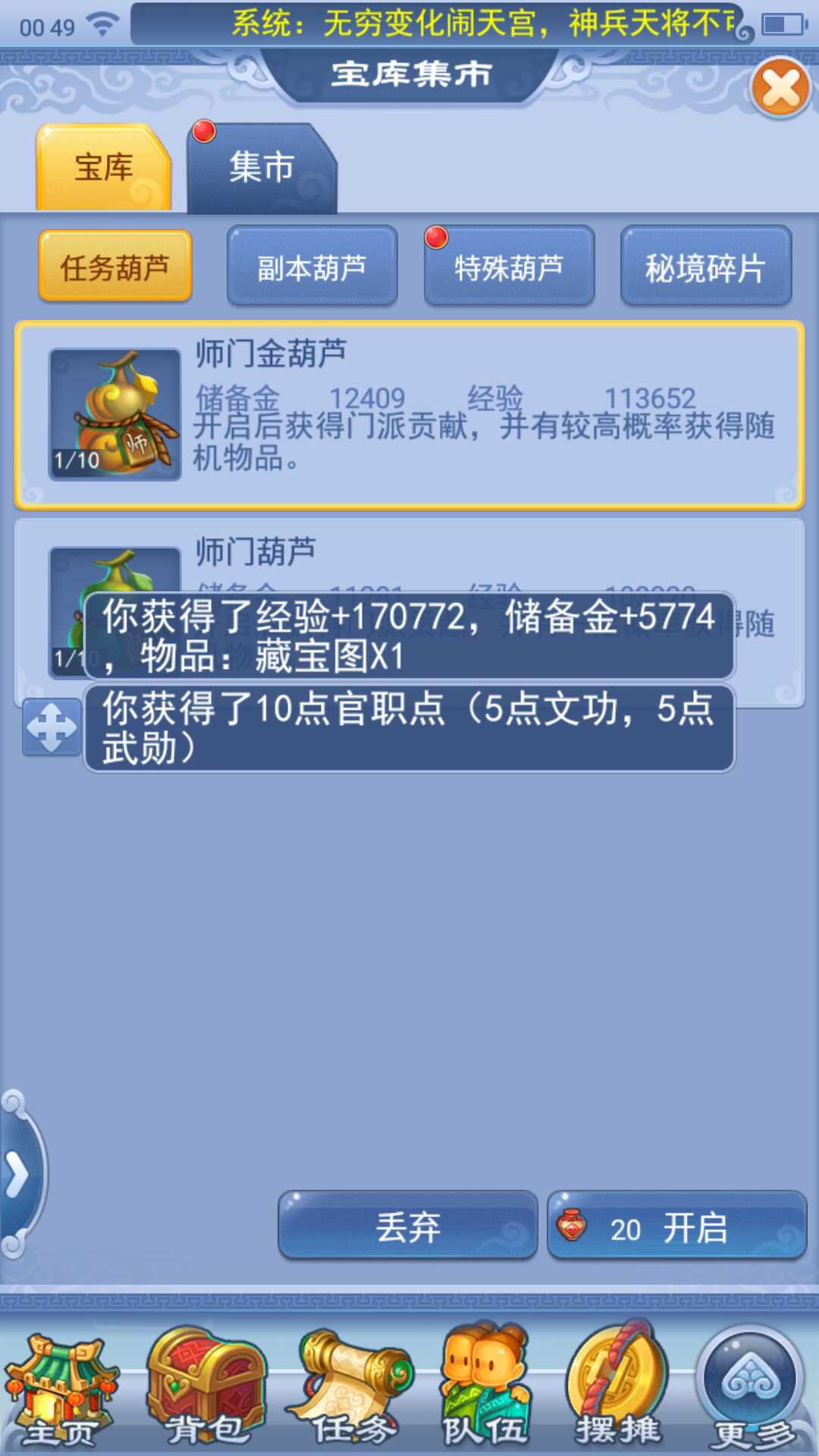Expand the side panel arrow
Image resolution: width=819 pixels, height=1456 pixels.
click(17, 1174)
